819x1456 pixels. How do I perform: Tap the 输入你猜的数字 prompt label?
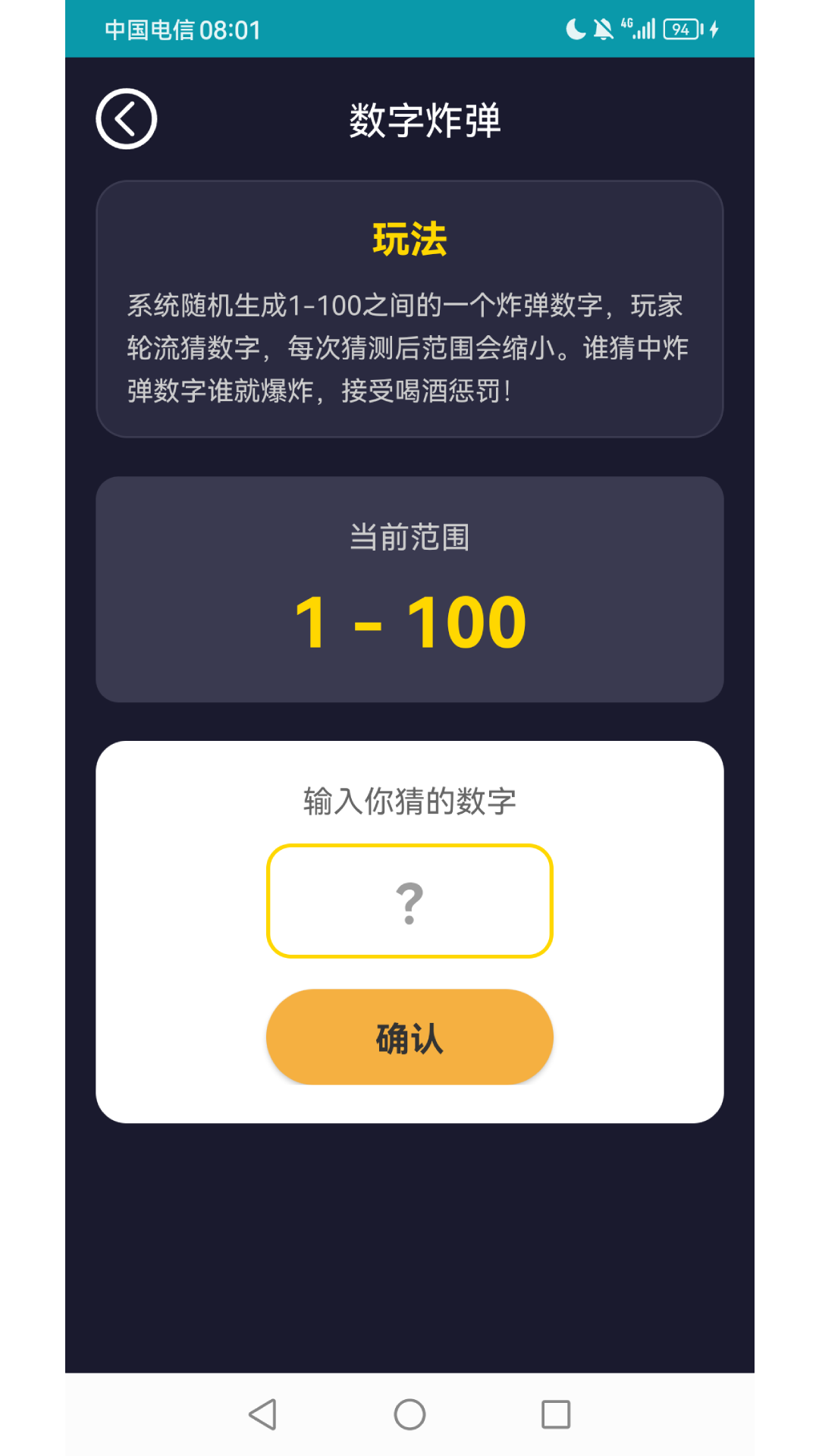(409, 802)
